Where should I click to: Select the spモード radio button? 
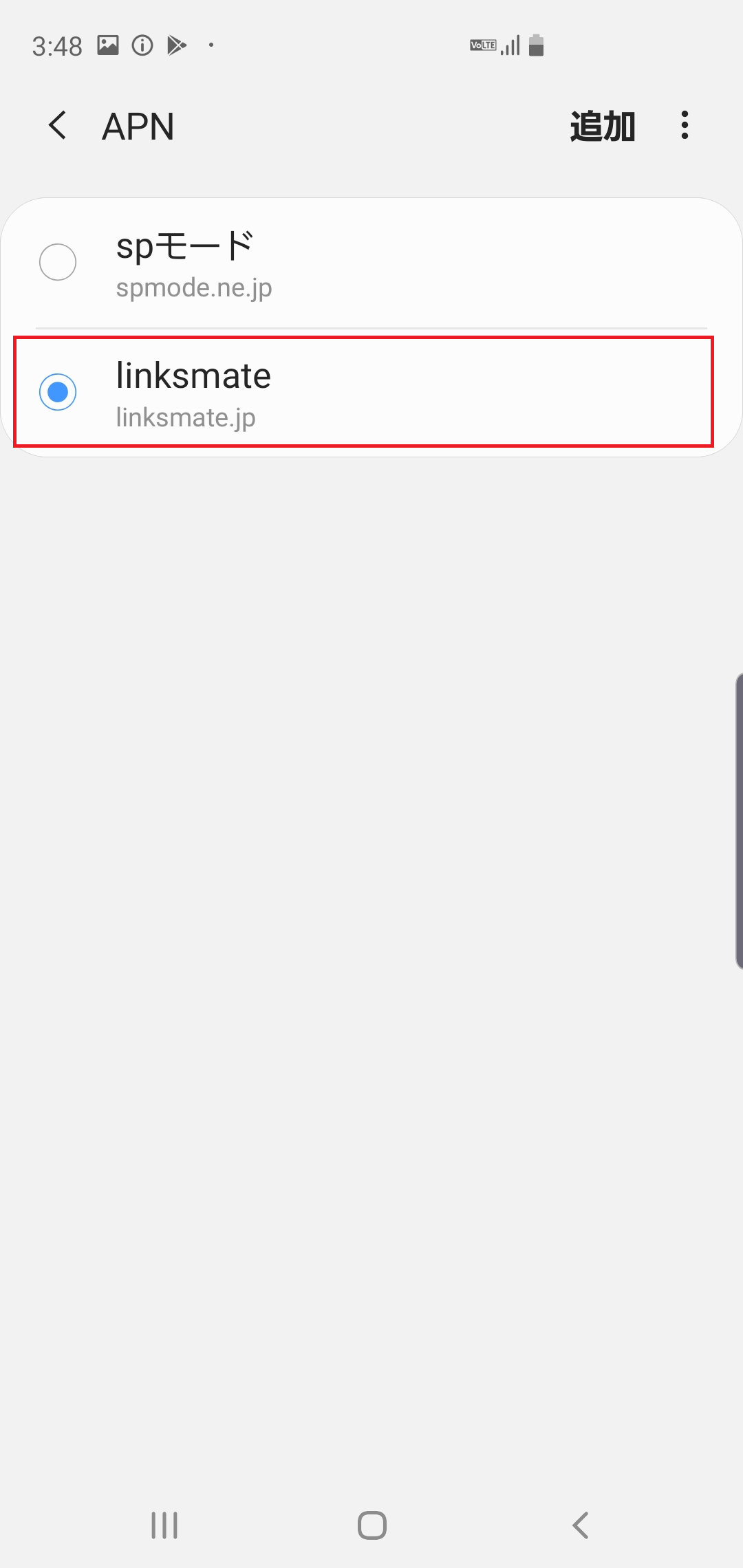(x=58, y=262)
